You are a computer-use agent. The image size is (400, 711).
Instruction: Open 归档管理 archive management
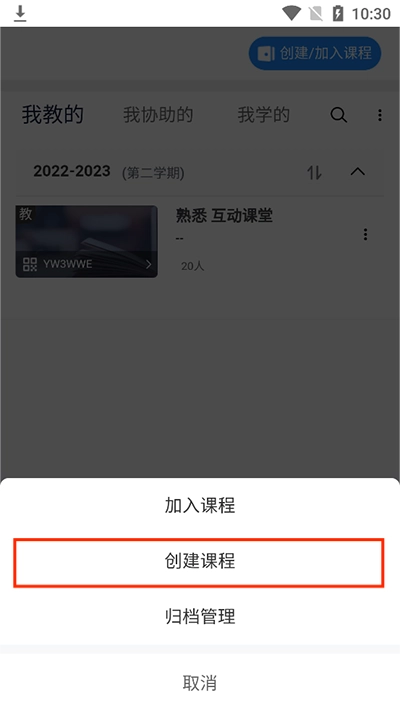[200, 617]
